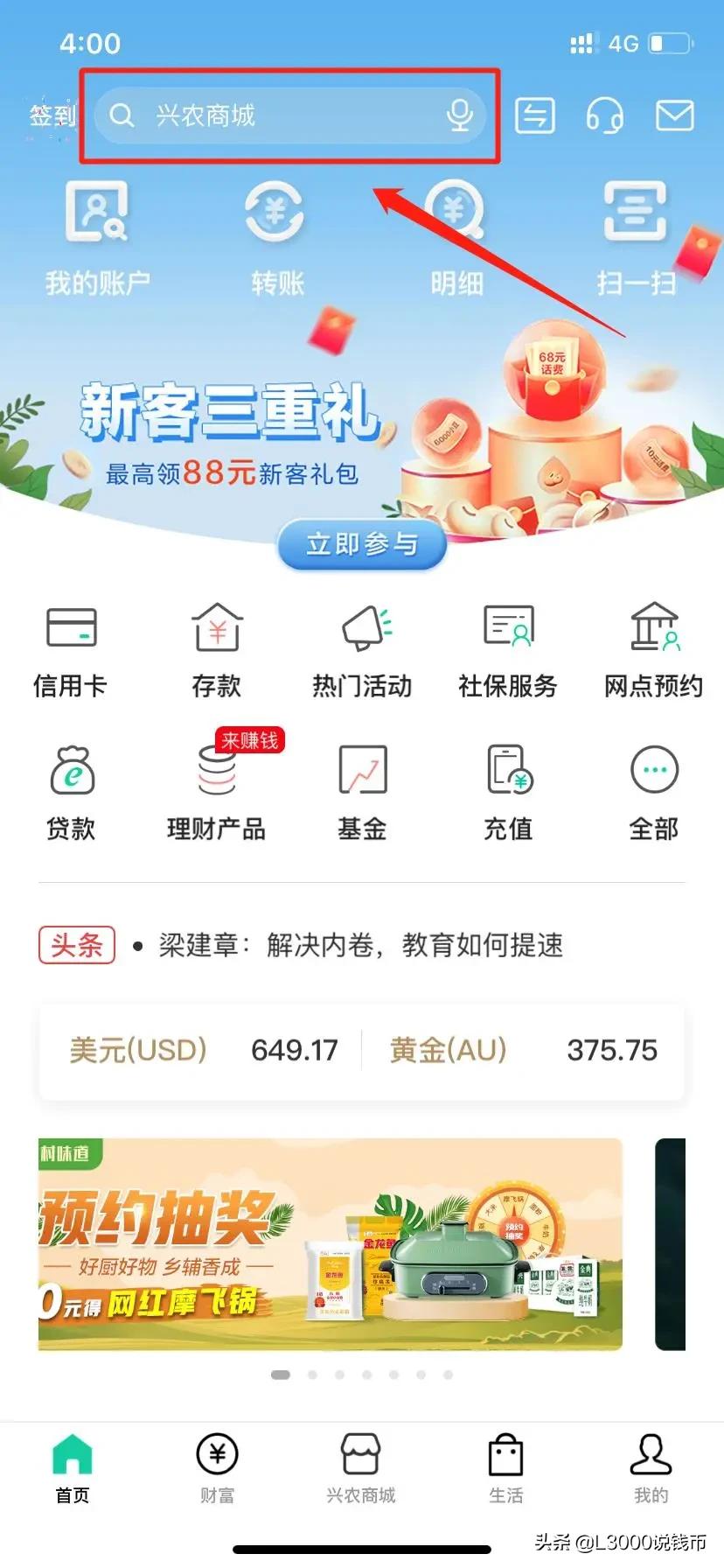Tap 立即参与 to join the promotion

pos(361,544)
